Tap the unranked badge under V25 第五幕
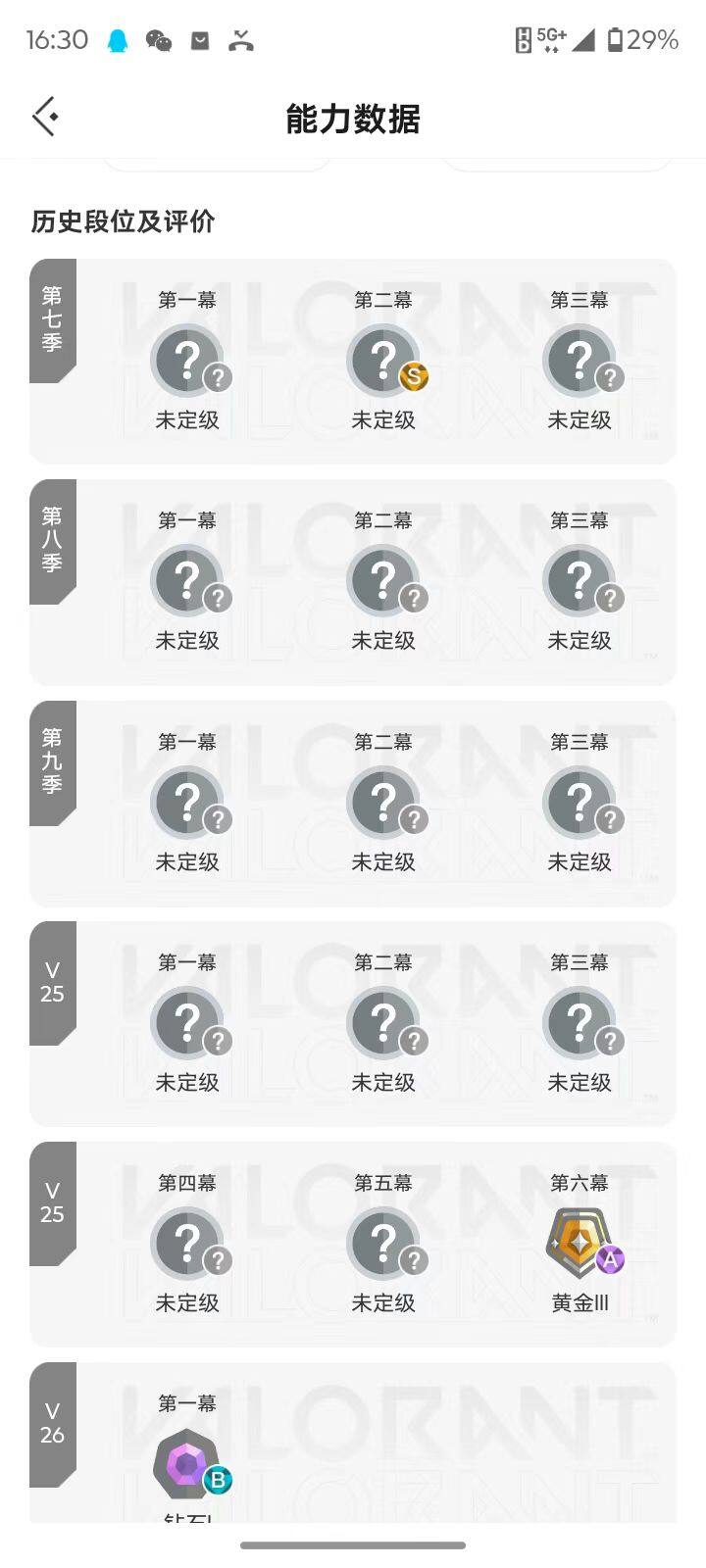Screen dimensions: 706x1568 click(383, 1242)
